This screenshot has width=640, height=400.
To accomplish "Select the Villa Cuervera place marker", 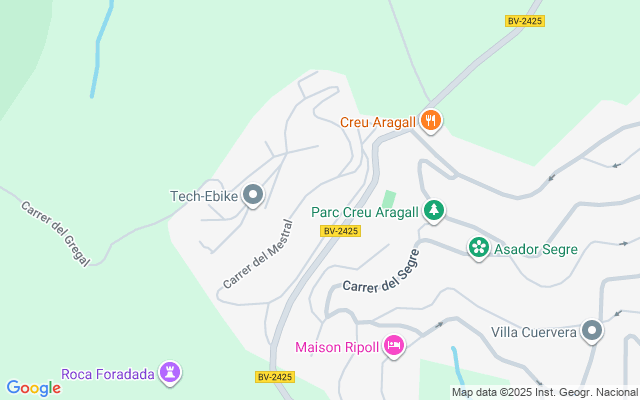I will tap(592, 331).
